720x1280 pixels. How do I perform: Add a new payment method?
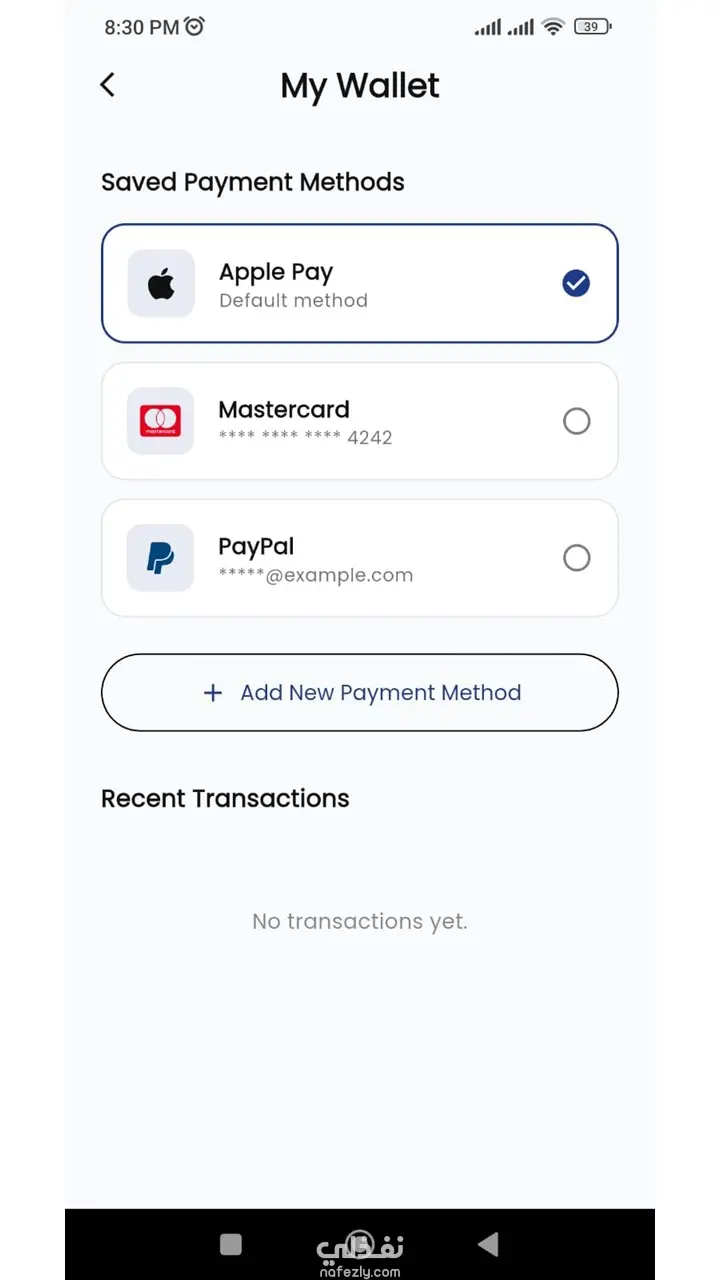360,693
